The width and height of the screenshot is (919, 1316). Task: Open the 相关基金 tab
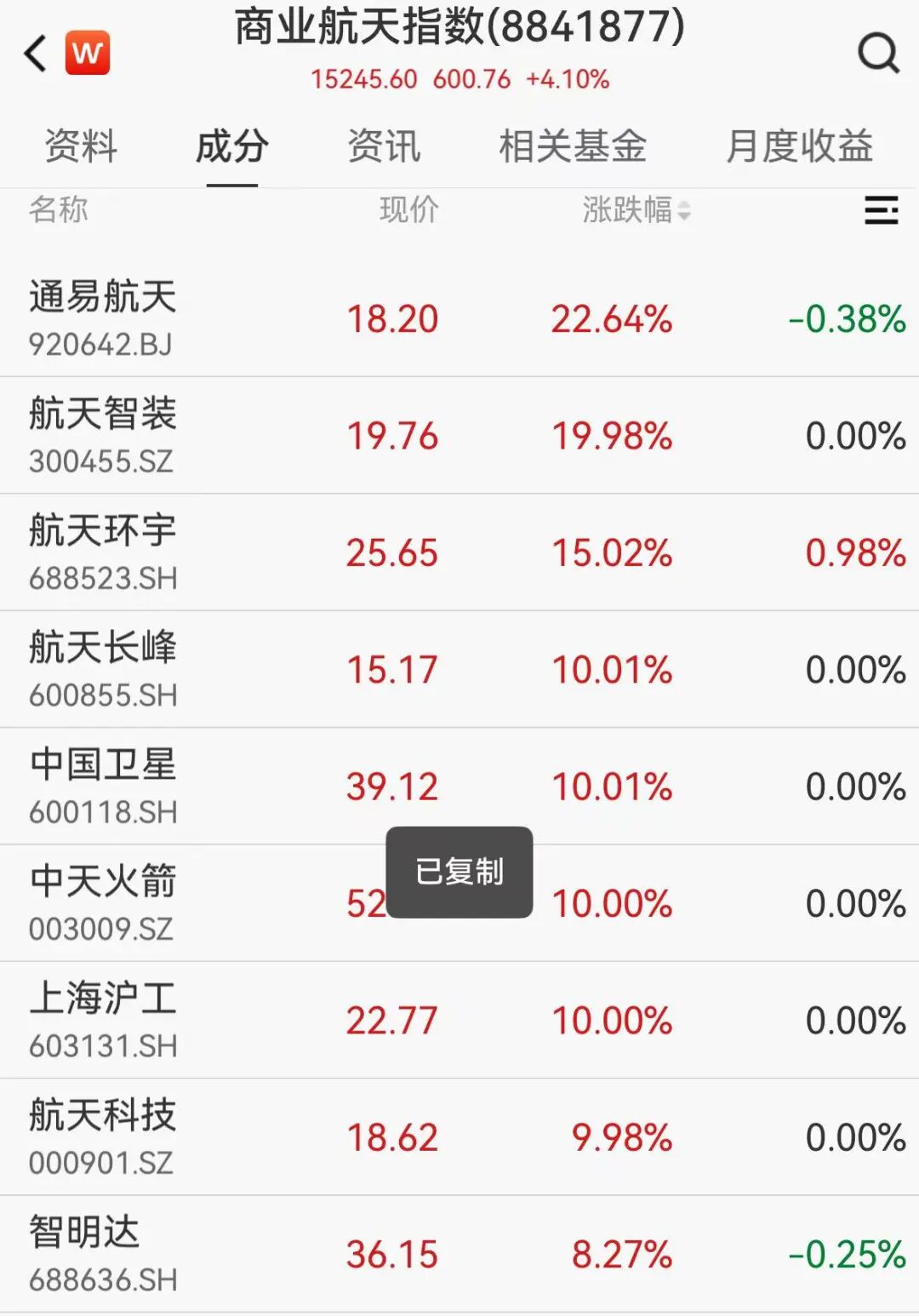pos(573,146)
